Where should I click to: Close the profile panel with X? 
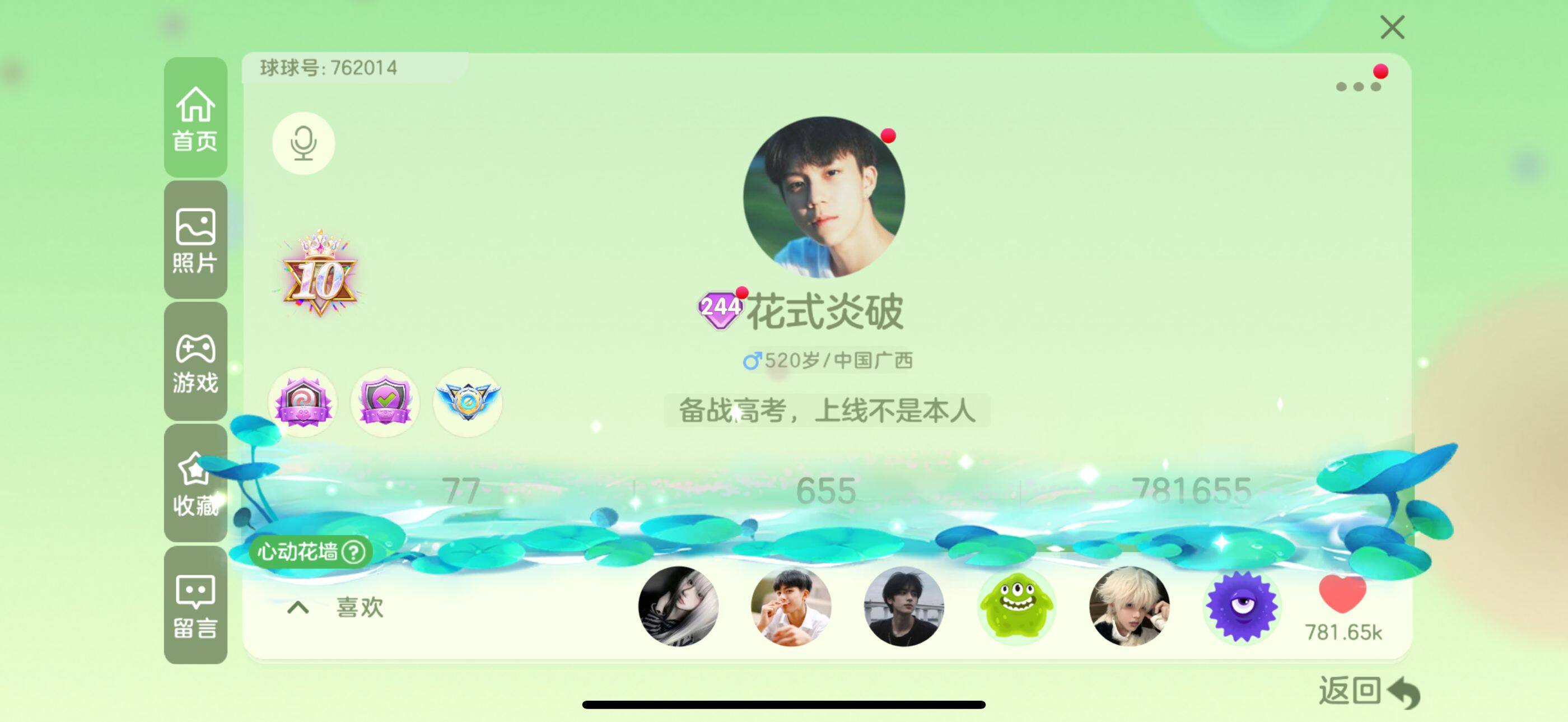1392,28
